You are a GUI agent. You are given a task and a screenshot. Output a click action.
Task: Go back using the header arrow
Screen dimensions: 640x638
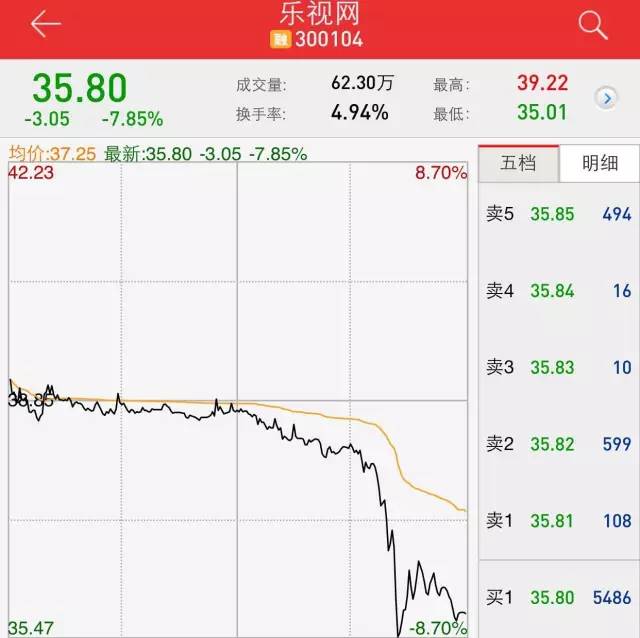pos(45,25)
